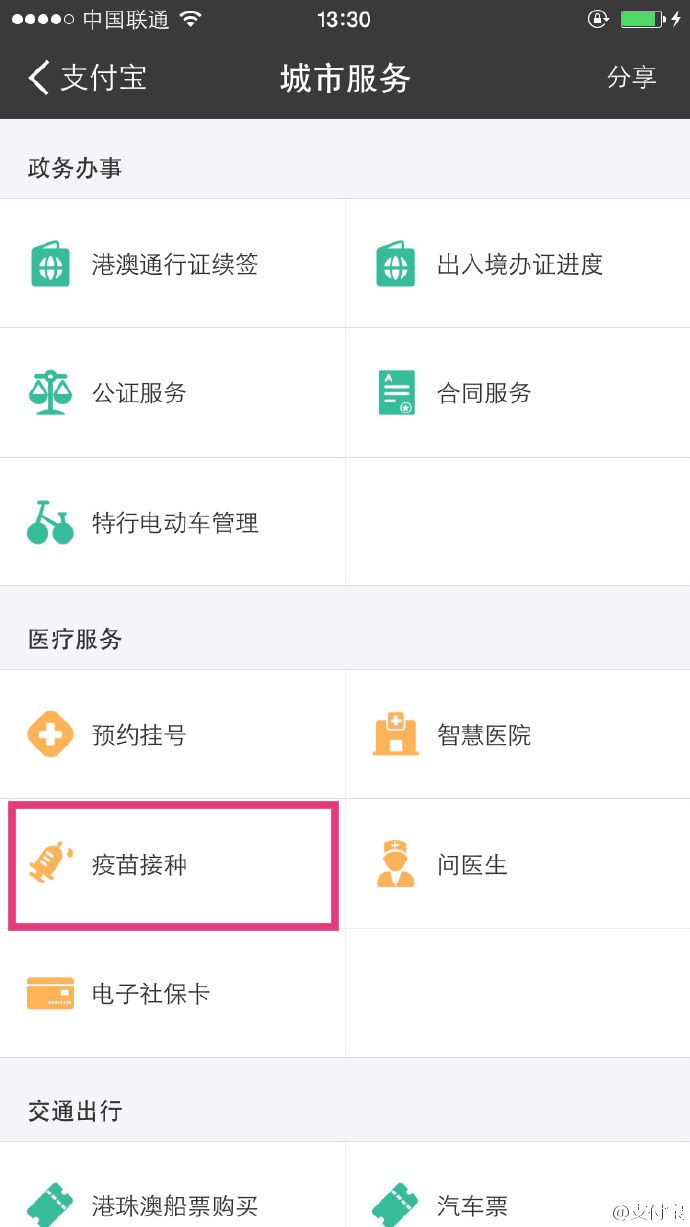690x1227 pixels.
Task: Tap the 分享 button
Action: click(x=631, y=78)
